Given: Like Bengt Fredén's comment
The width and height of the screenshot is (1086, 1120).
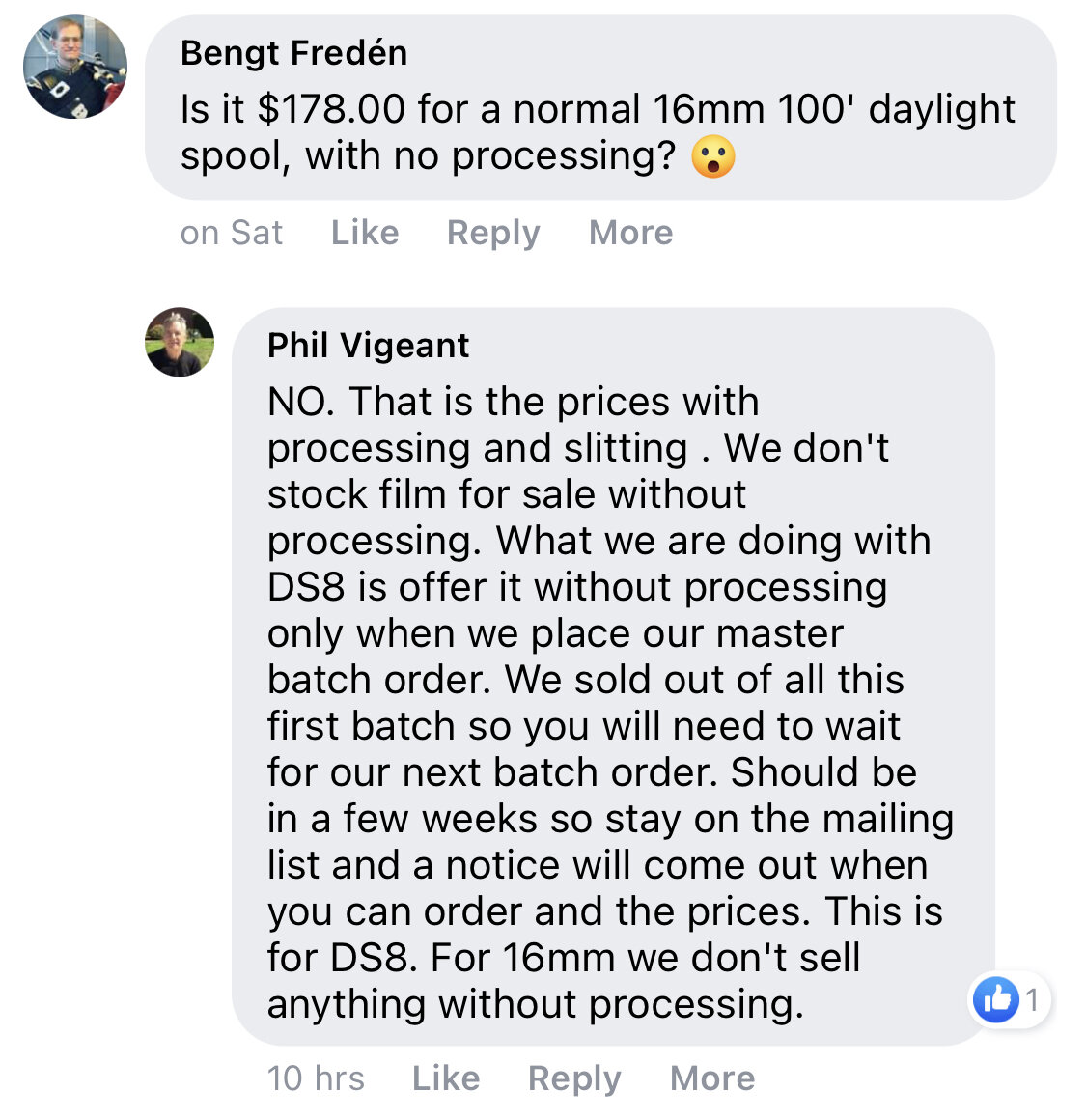Looking at the screenshot, I should (x=364, y=233).
